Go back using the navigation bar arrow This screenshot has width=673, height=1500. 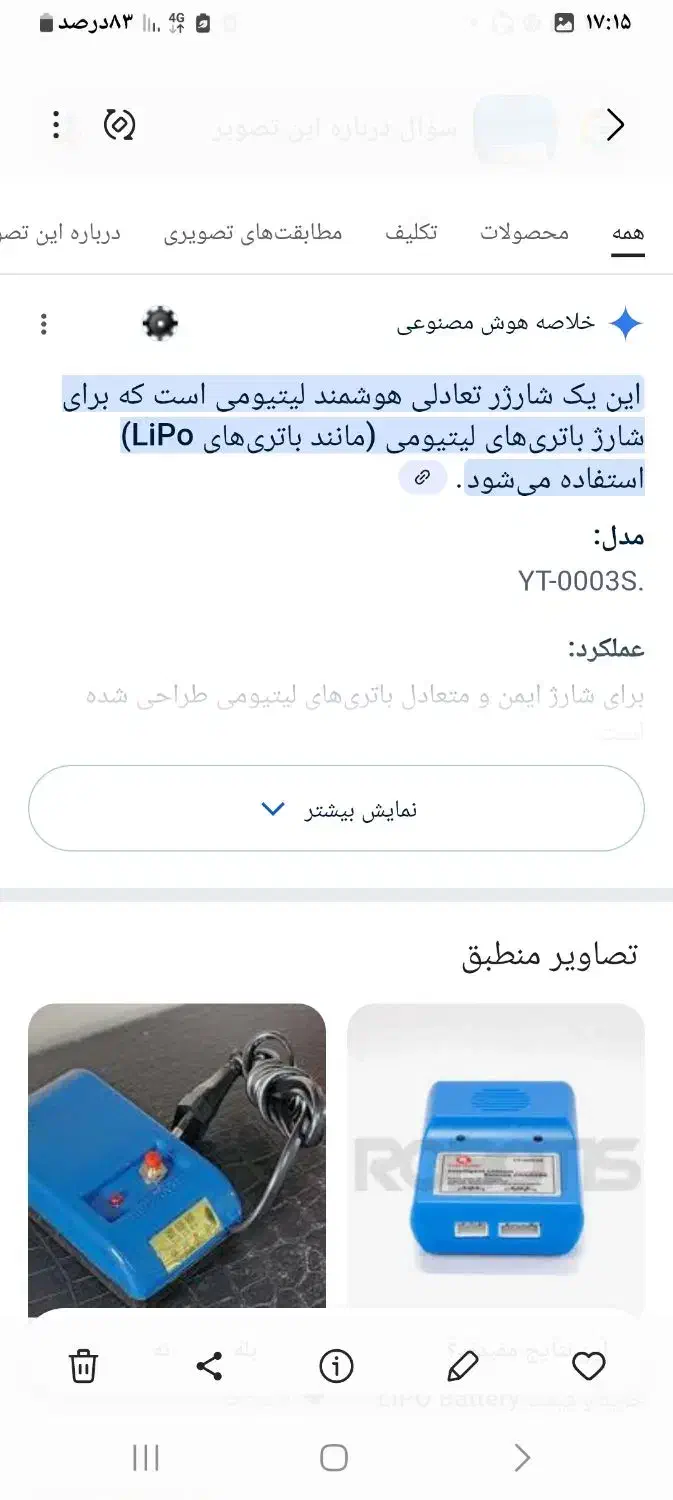(521, 1458)
